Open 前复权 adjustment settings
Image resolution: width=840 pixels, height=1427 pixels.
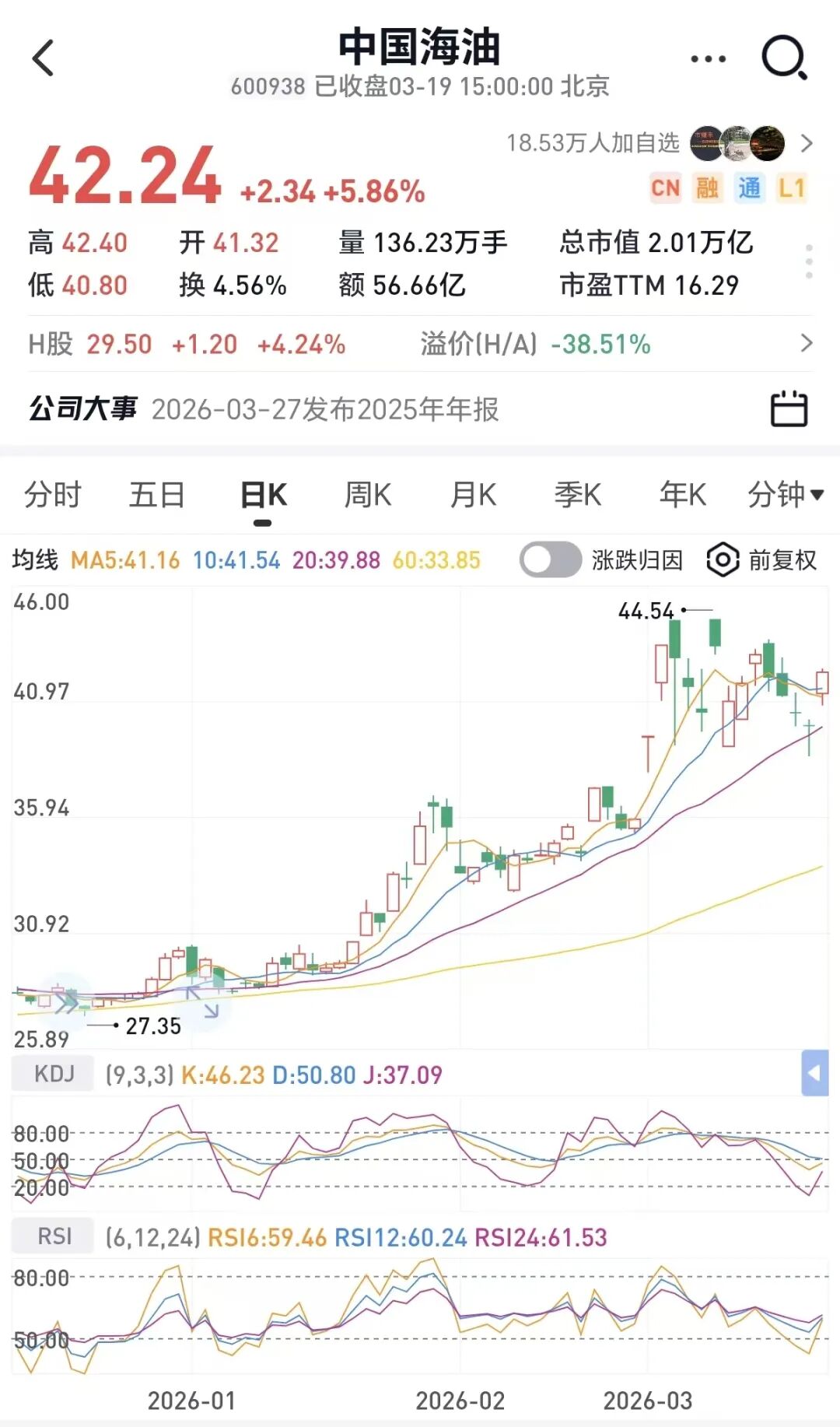[x=762, y=560]
